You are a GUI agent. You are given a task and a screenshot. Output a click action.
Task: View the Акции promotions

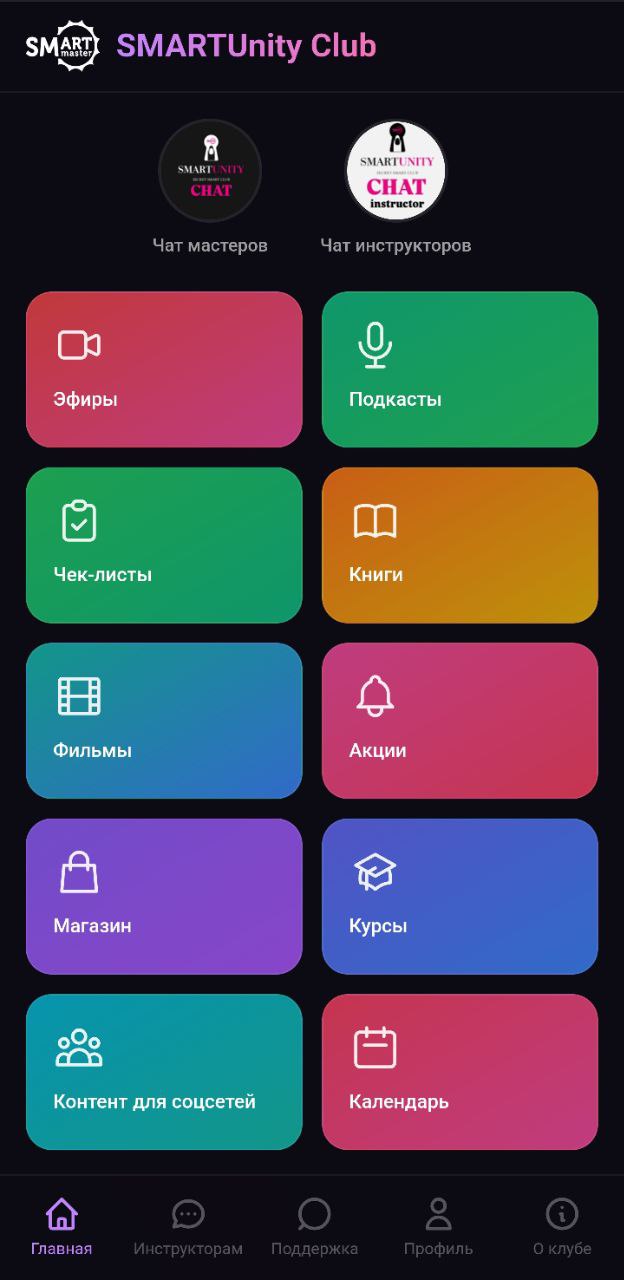460,721
